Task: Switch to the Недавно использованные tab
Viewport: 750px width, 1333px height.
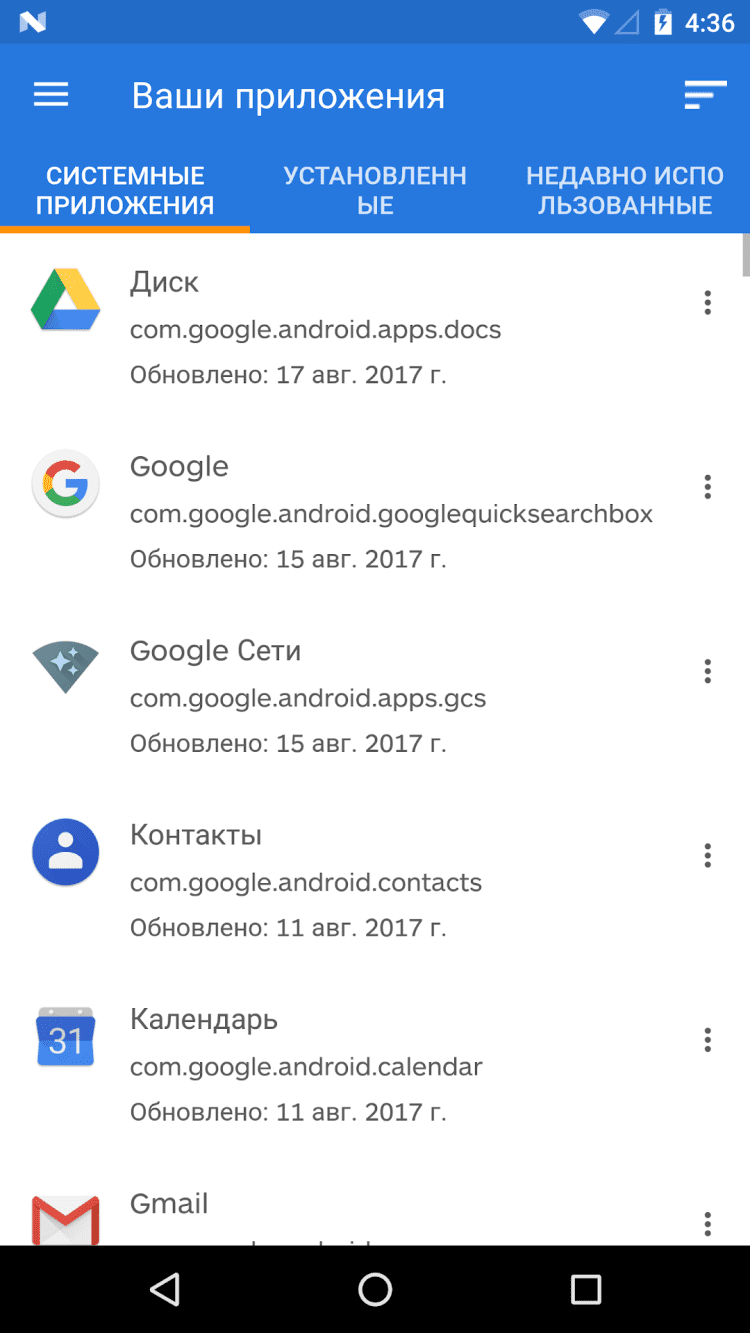Action: tap(625, 190)
